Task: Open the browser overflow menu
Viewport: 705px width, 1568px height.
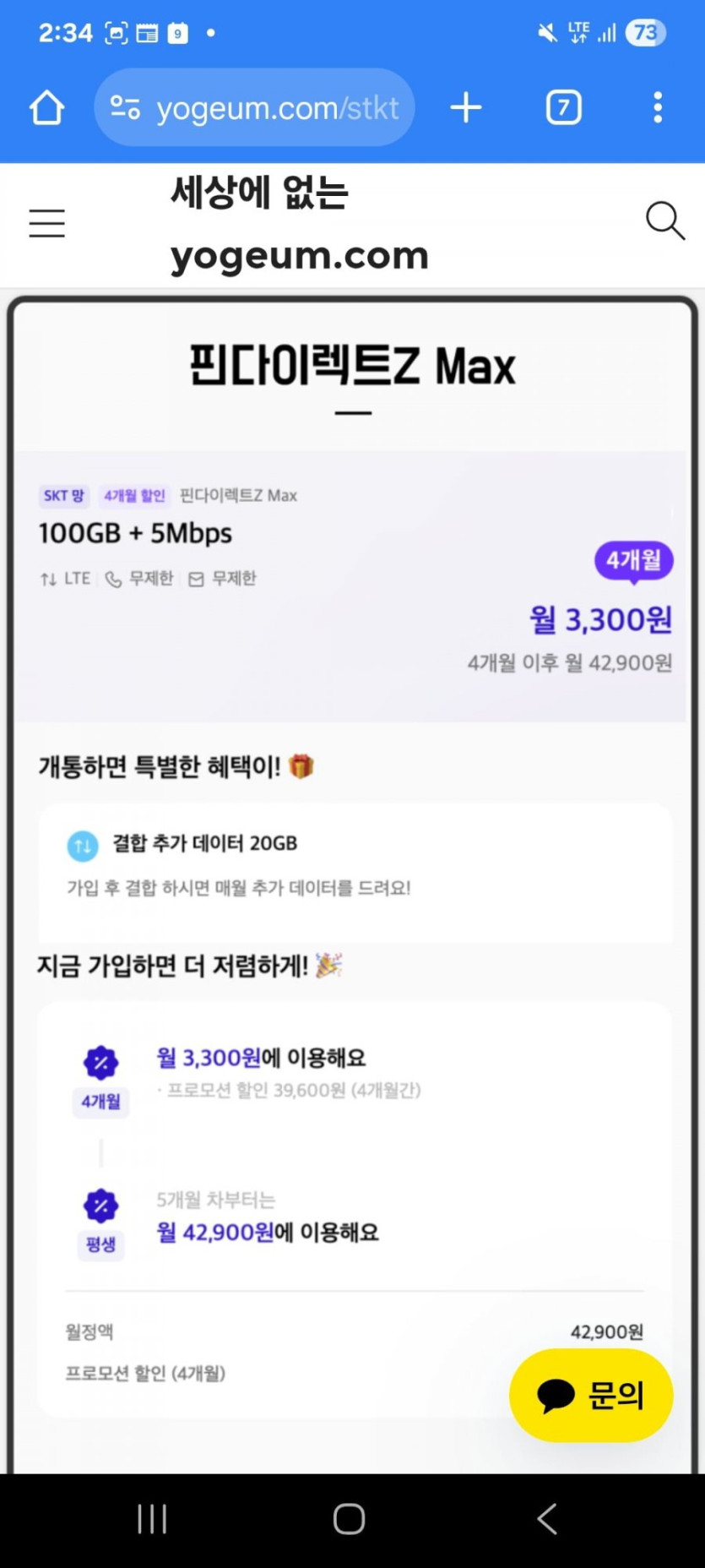Action: tap(658, 107)
